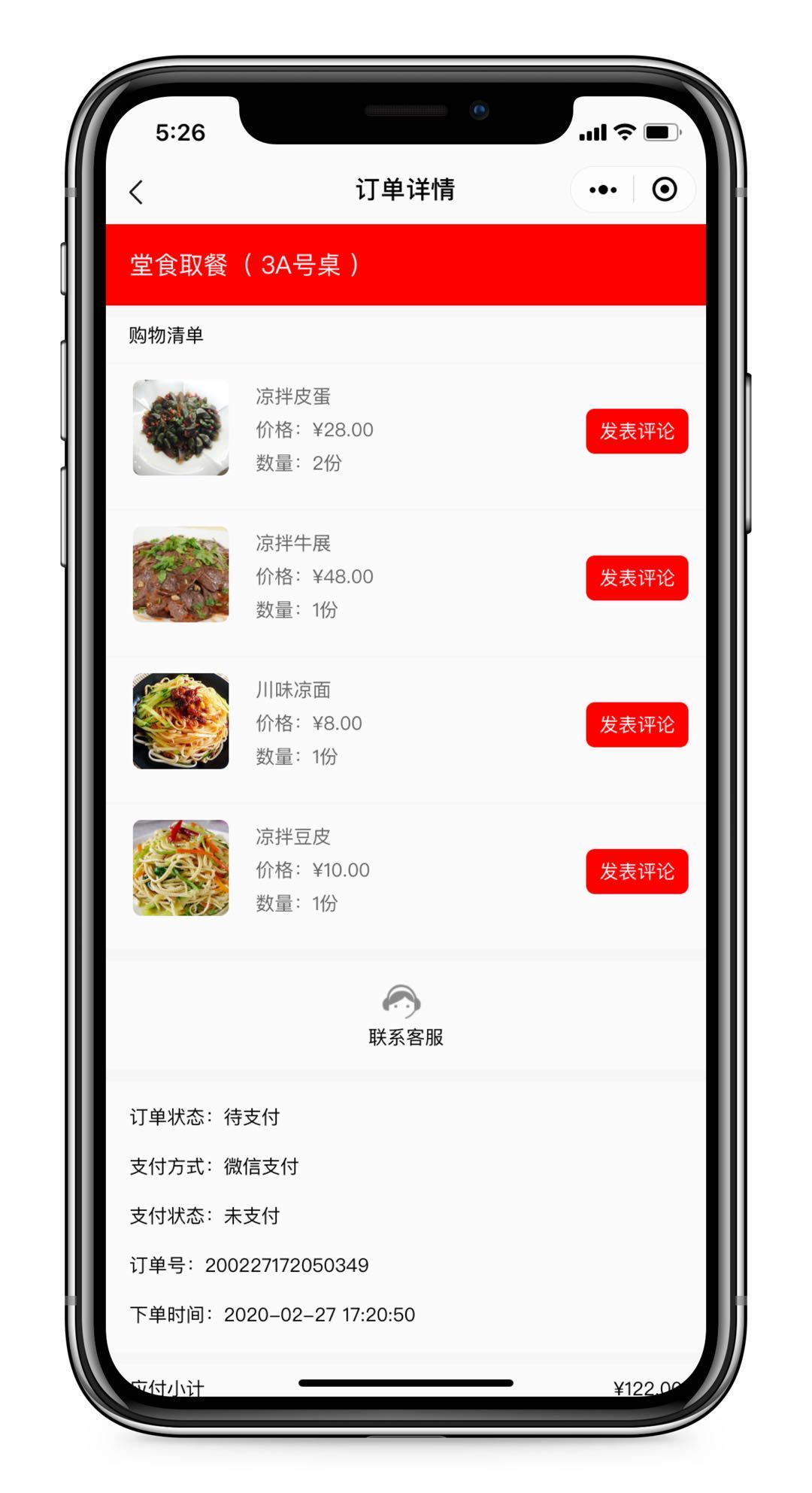Close the mini program with the circle icon
The height and width of the screenshot is (1493, 812).
664,190
